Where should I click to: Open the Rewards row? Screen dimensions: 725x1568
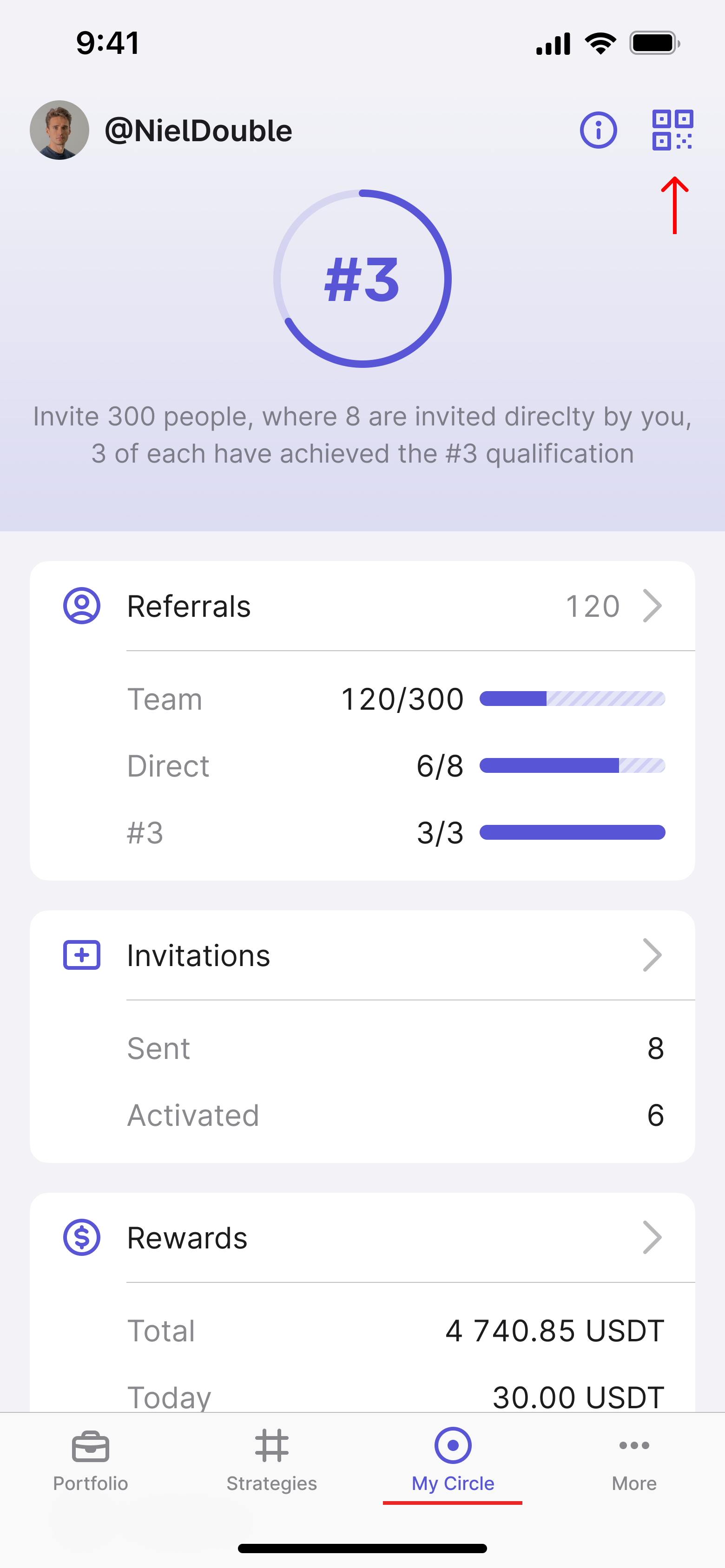(x=362, y=1237)
